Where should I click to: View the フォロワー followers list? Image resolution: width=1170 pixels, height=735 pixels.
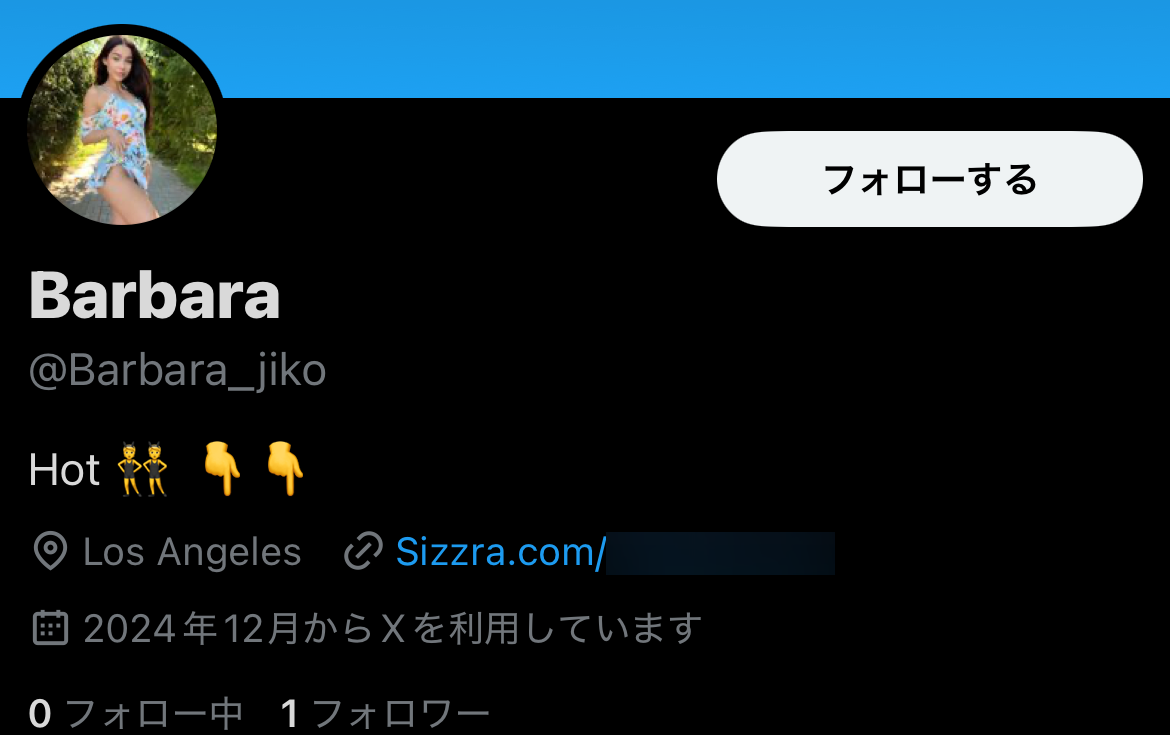pyautogui.click(x=386, y=714)
